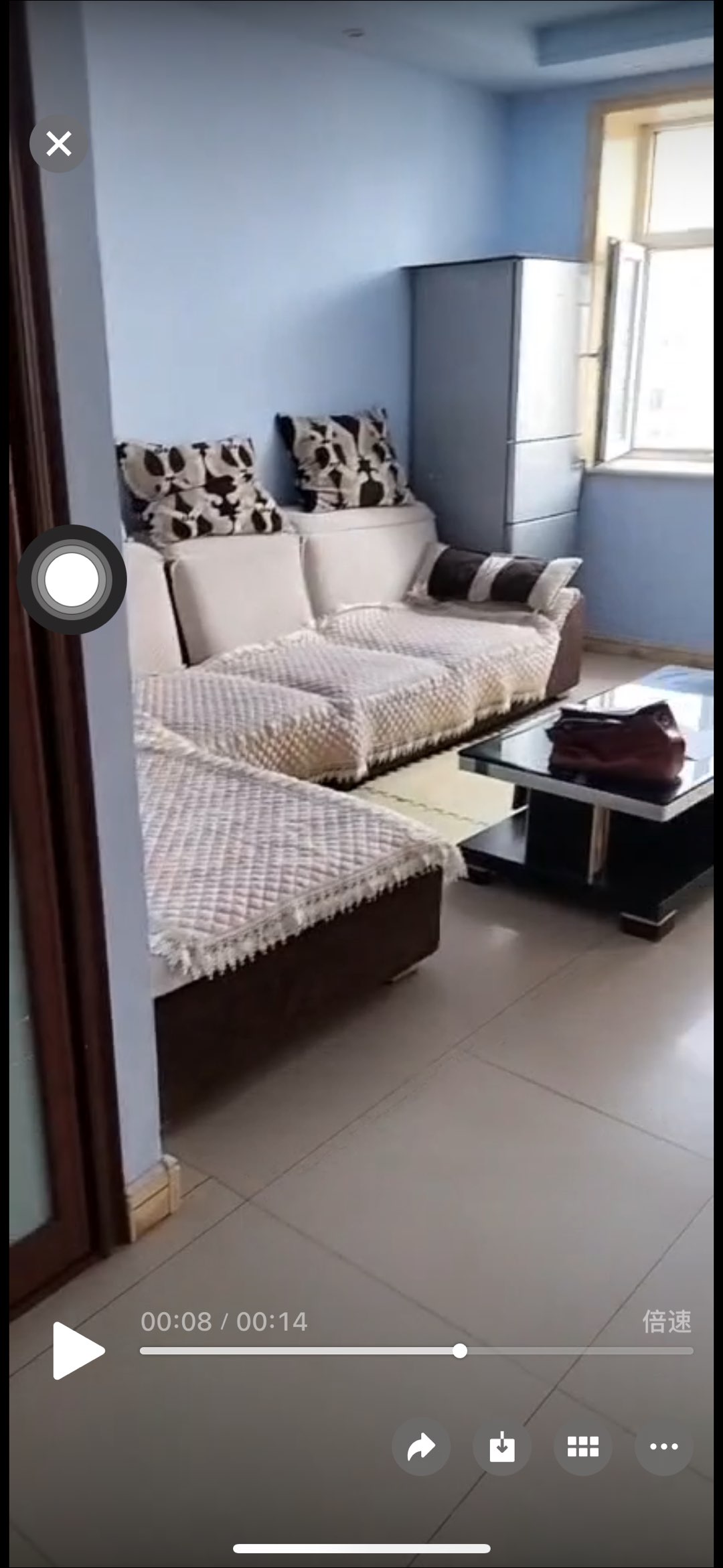Viewport: 723px width, 1568px height.
Task: Open the more options menu
Action: (x=663, y=1447)
